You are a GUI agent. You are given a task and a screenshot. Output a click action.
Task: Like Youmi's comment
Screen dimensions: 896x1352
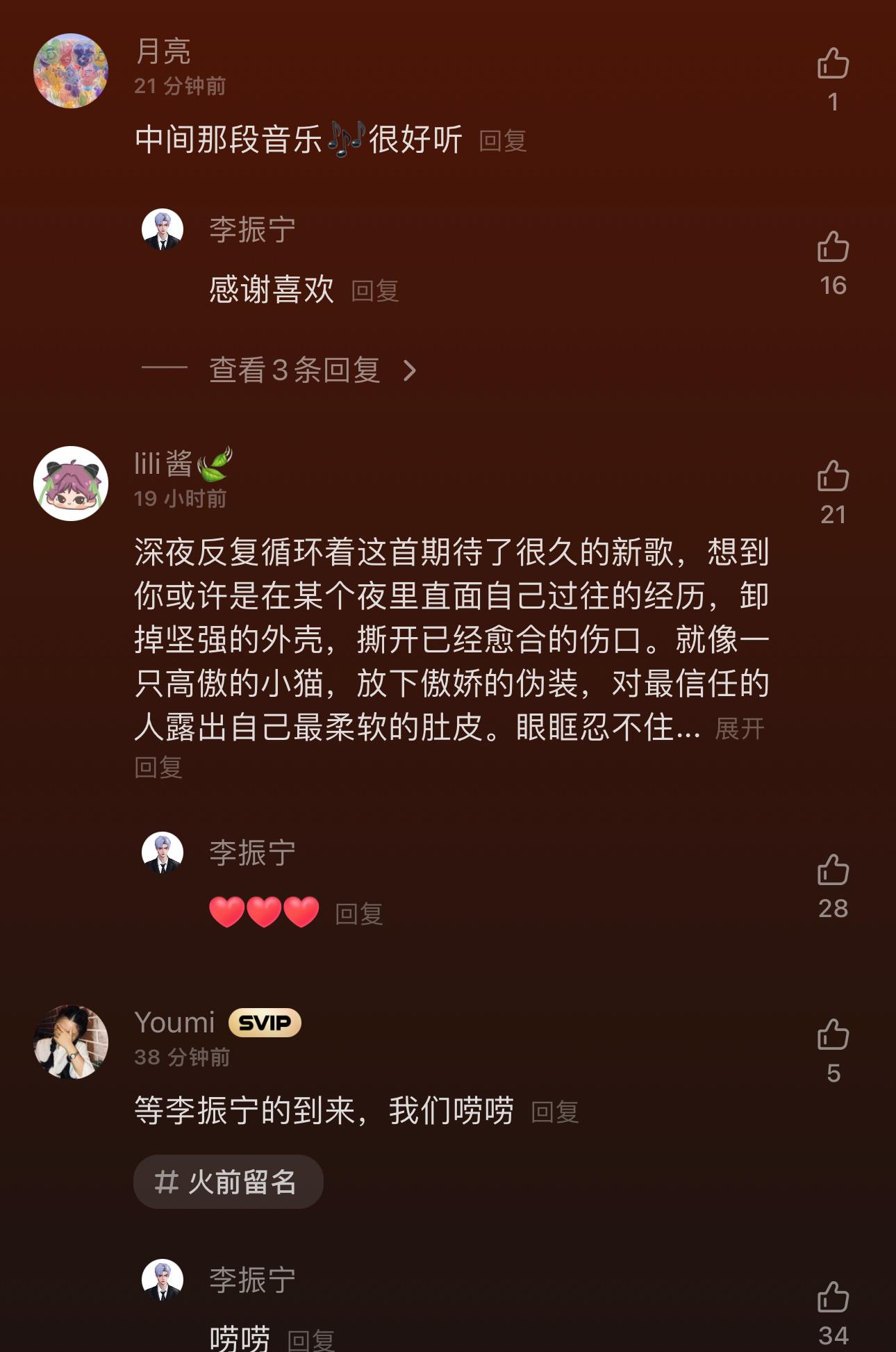point(833,1035)
